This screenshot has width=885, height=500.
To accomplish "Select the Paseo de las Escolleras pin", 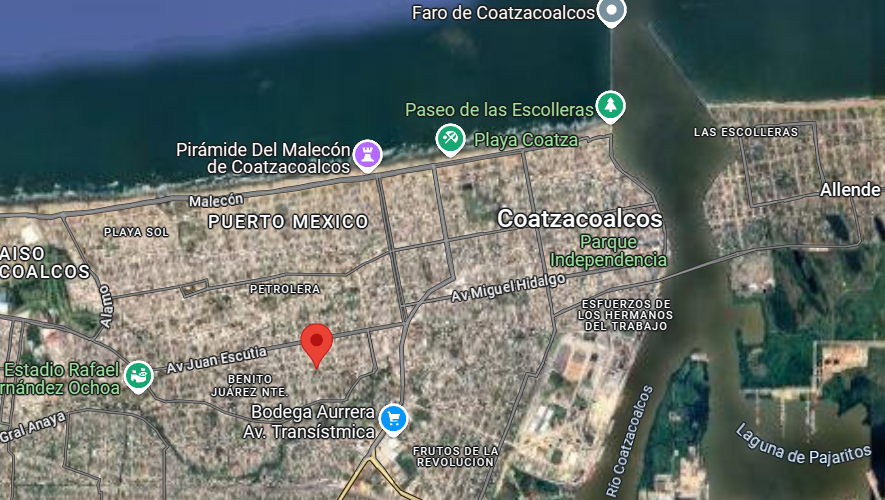I will (x=610, y=104).
